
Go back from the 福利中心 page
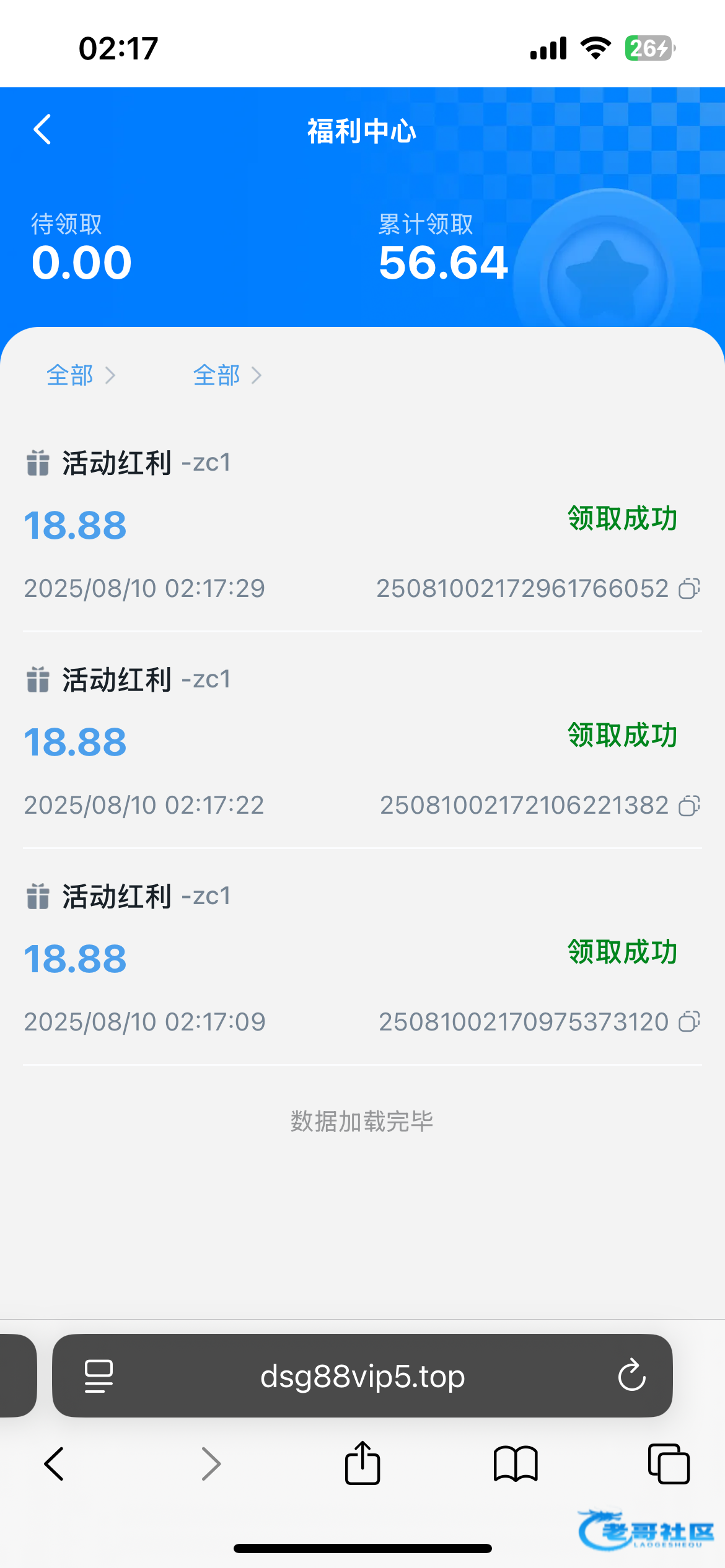pyautogui.click(x=42, y=130)
